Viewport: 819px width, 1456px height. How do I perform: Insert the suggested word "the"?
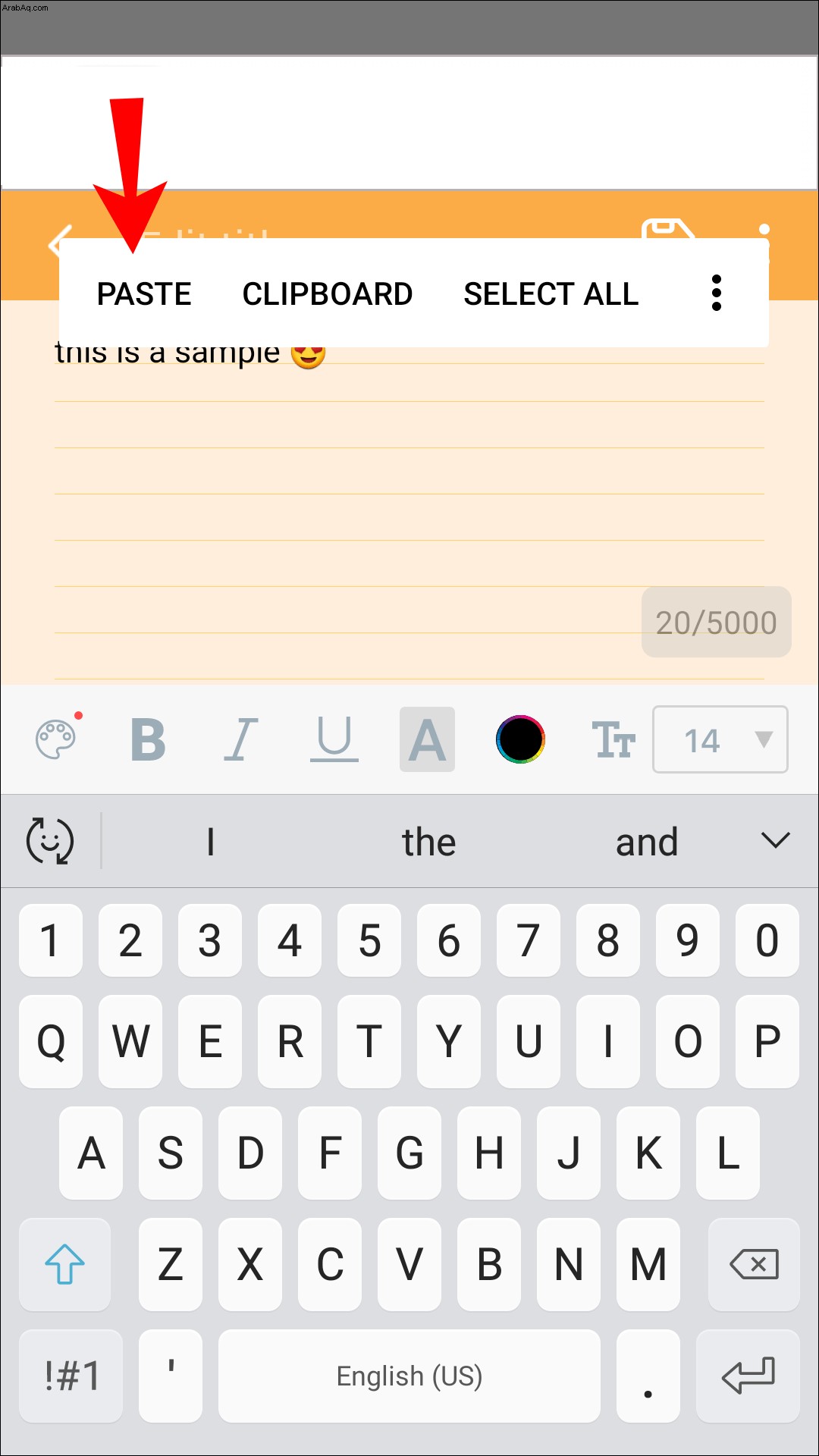point(428,842)
